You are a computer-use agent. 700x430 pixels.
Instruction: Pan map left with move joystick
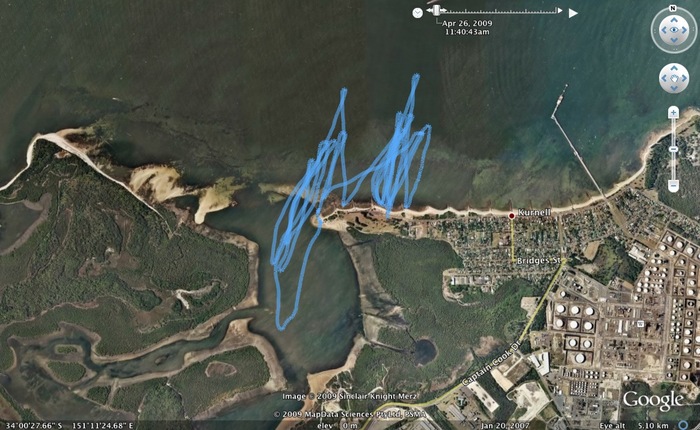[x=664, y=78]
